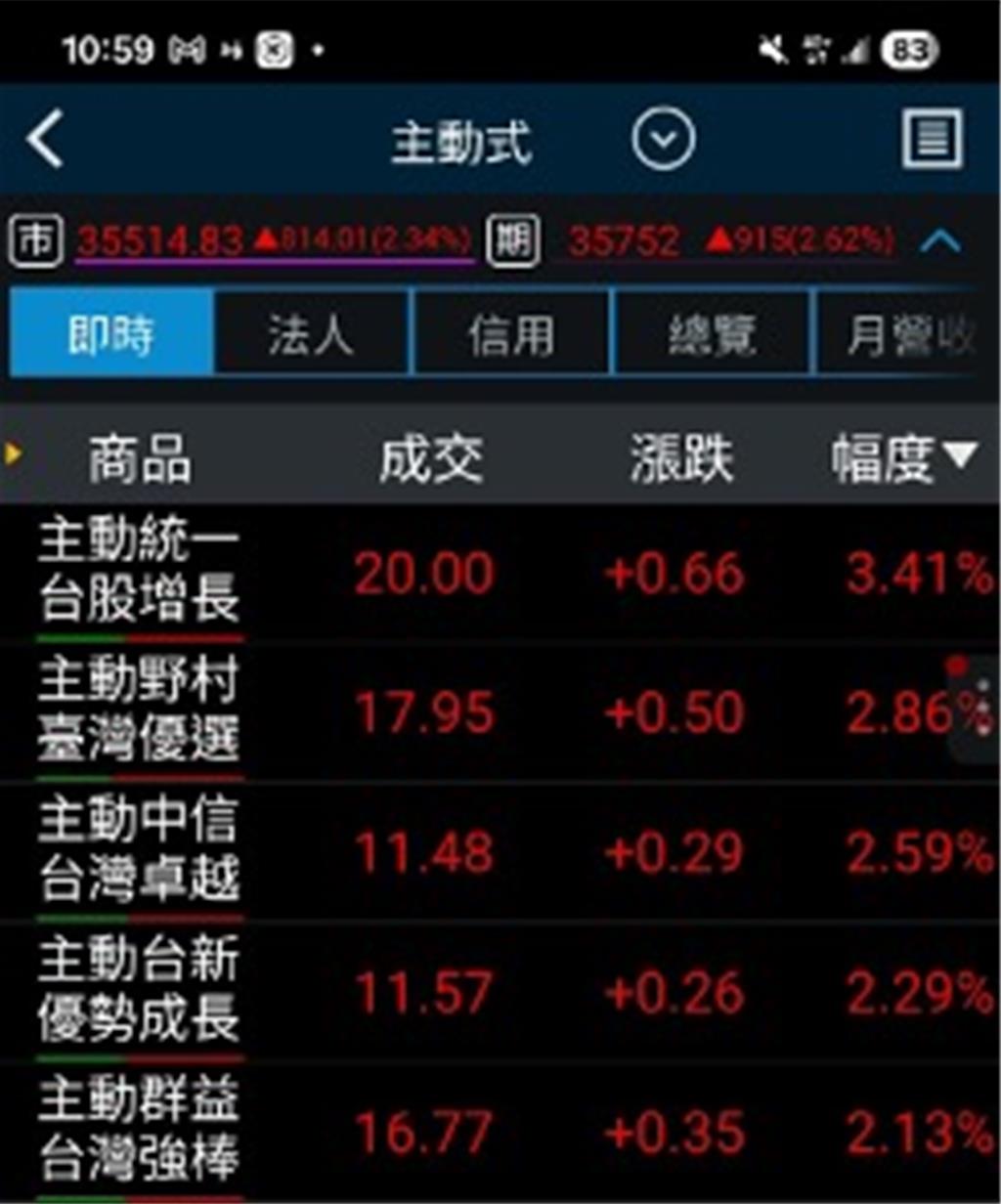Viewport: 1001px width, 1204px height.
Task: Open 主動統一台股增長 quote details
Action: point(139,573)
